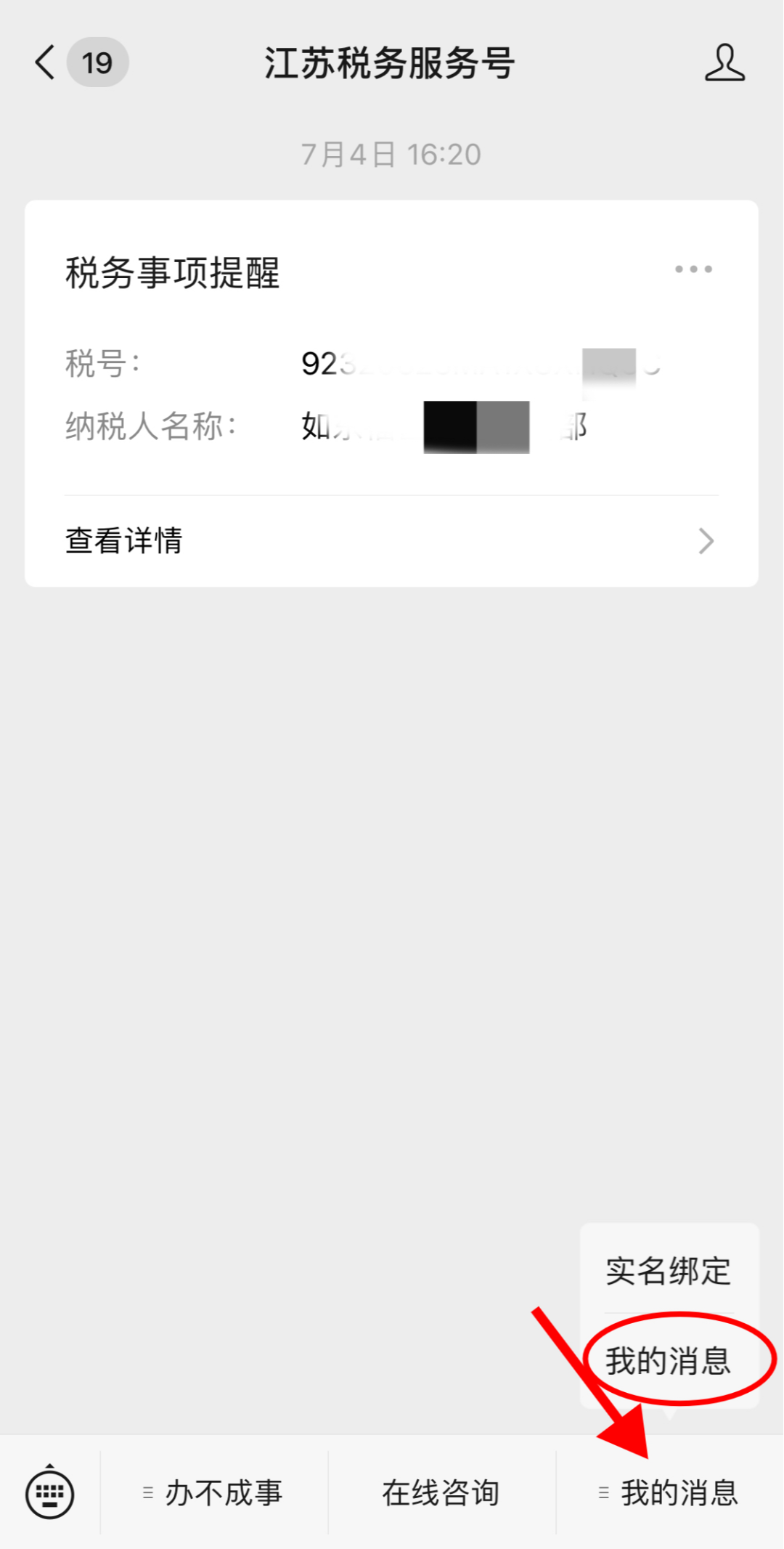Choose 我的消息 in the popup menu
This screenshot has width=784, height=1549.
(669, 1360)
